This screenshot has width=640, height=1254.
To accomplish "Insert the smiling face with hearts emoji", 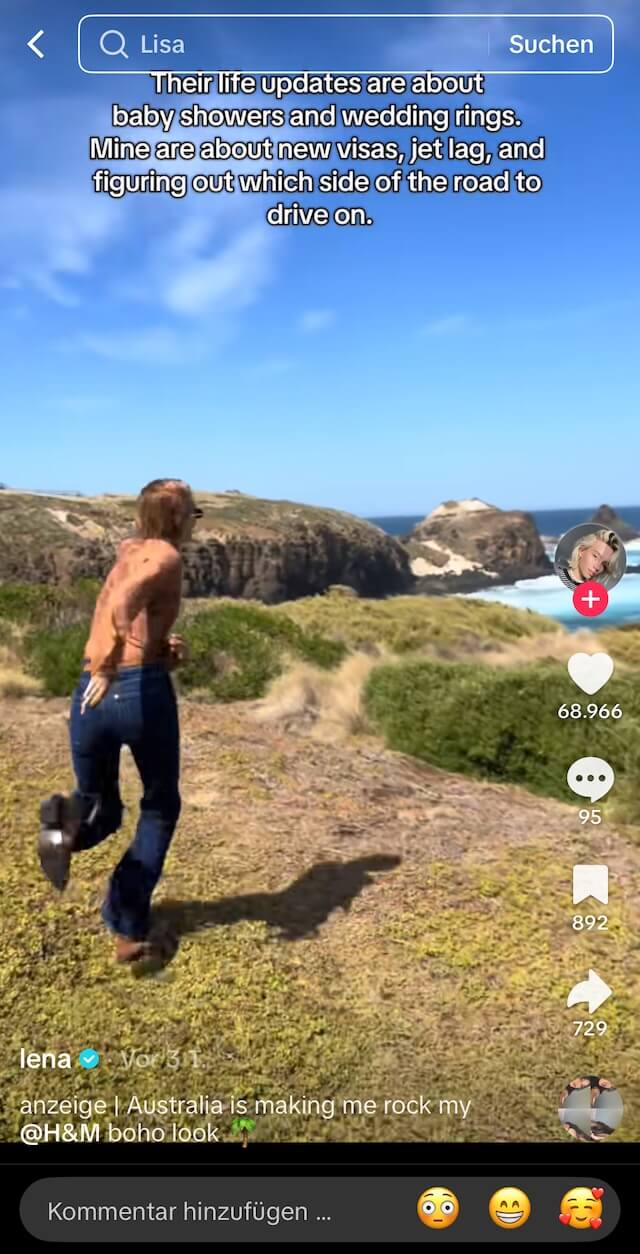I will pos(582,1209).
